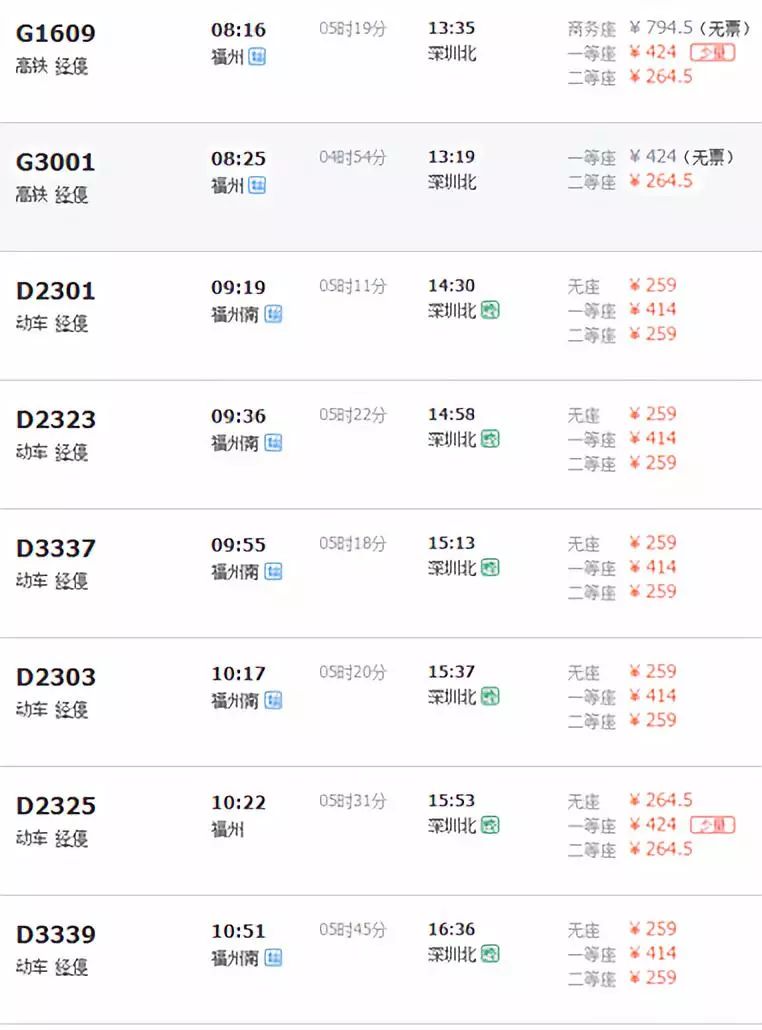Select train D3337 arriving 15:13
This screenshot has width=762, height=1030.
click(x=56, y=548)
